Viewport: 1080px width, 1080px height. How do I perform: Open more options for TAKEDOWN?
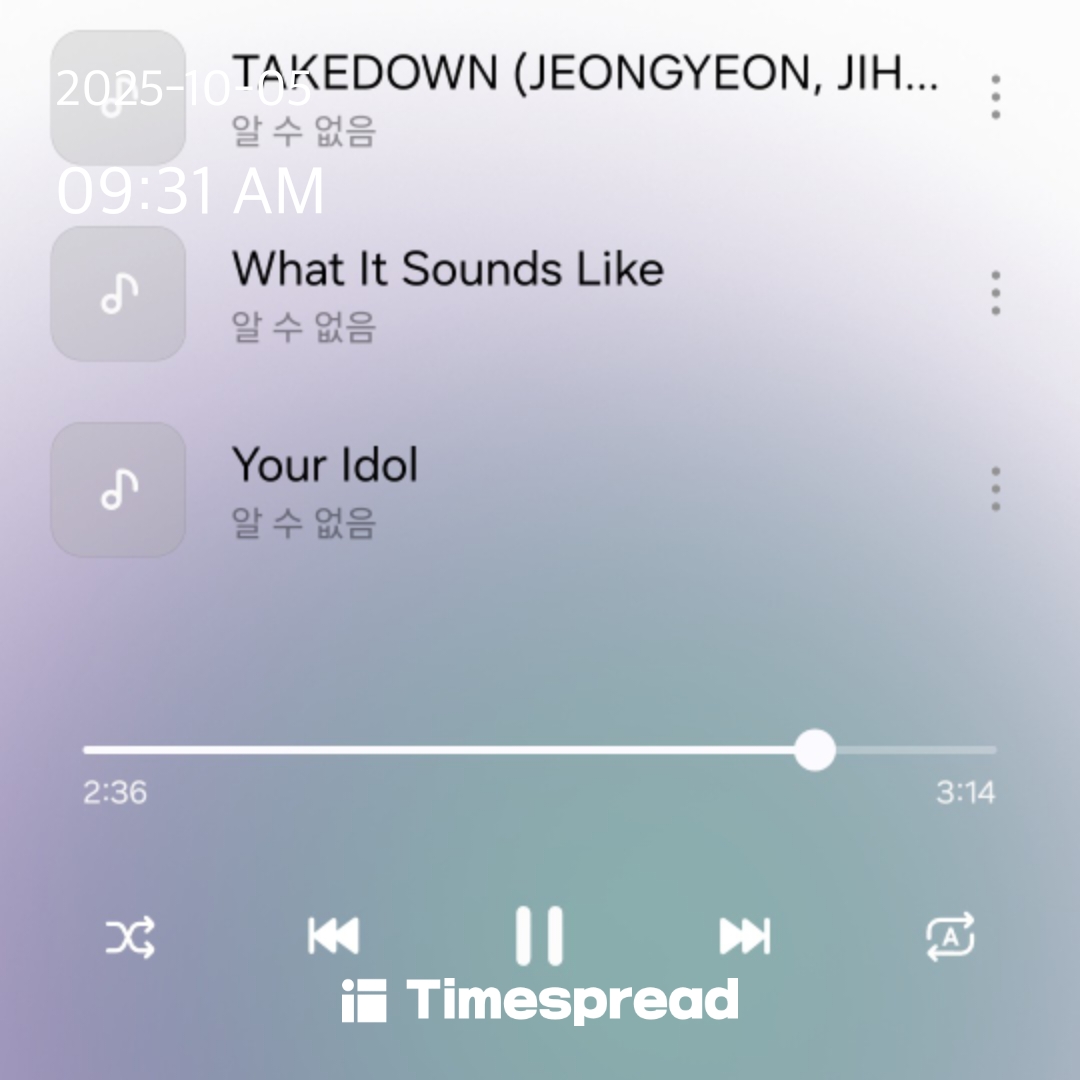tap(995, 97)
